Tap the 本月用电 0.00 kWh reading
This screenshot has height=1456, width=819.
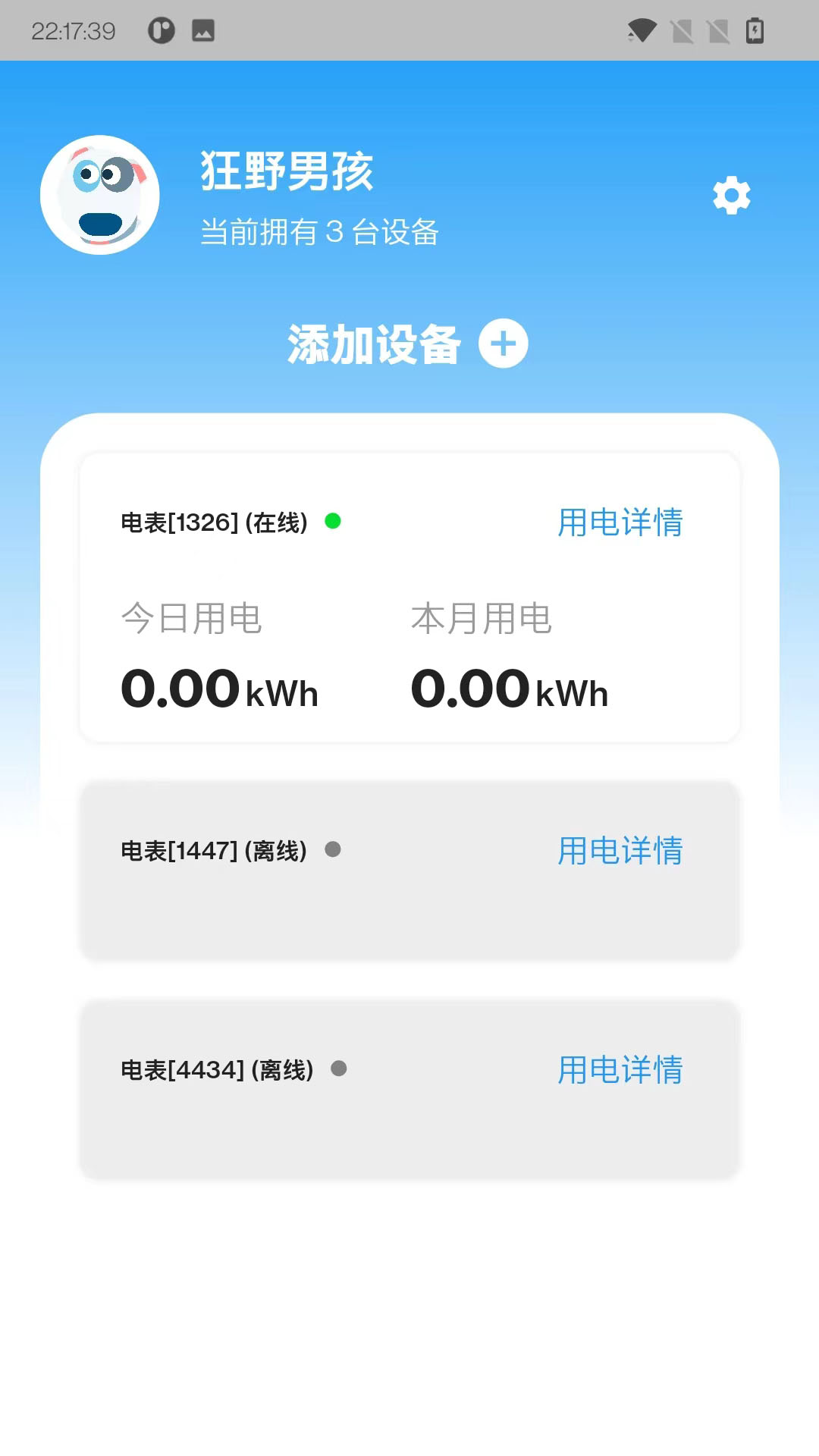pos(507,689)
